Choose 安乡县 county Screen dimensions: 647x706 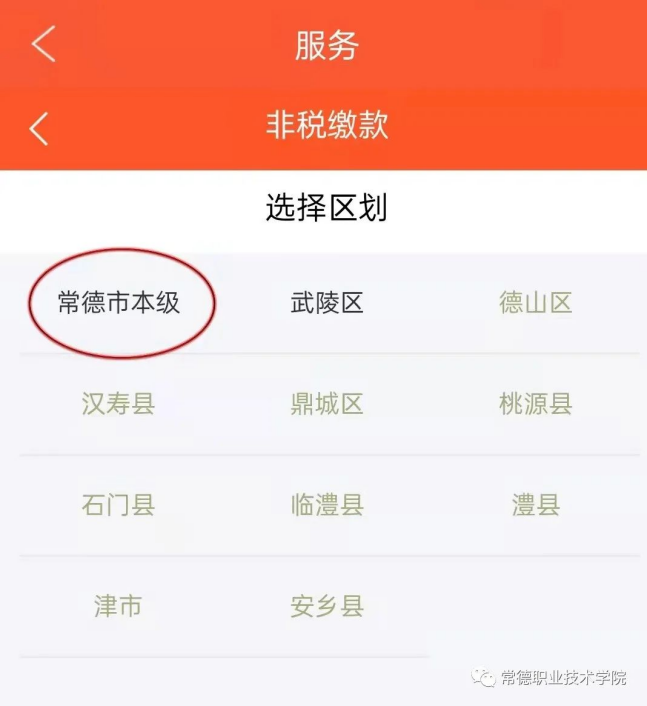[327, 607]
